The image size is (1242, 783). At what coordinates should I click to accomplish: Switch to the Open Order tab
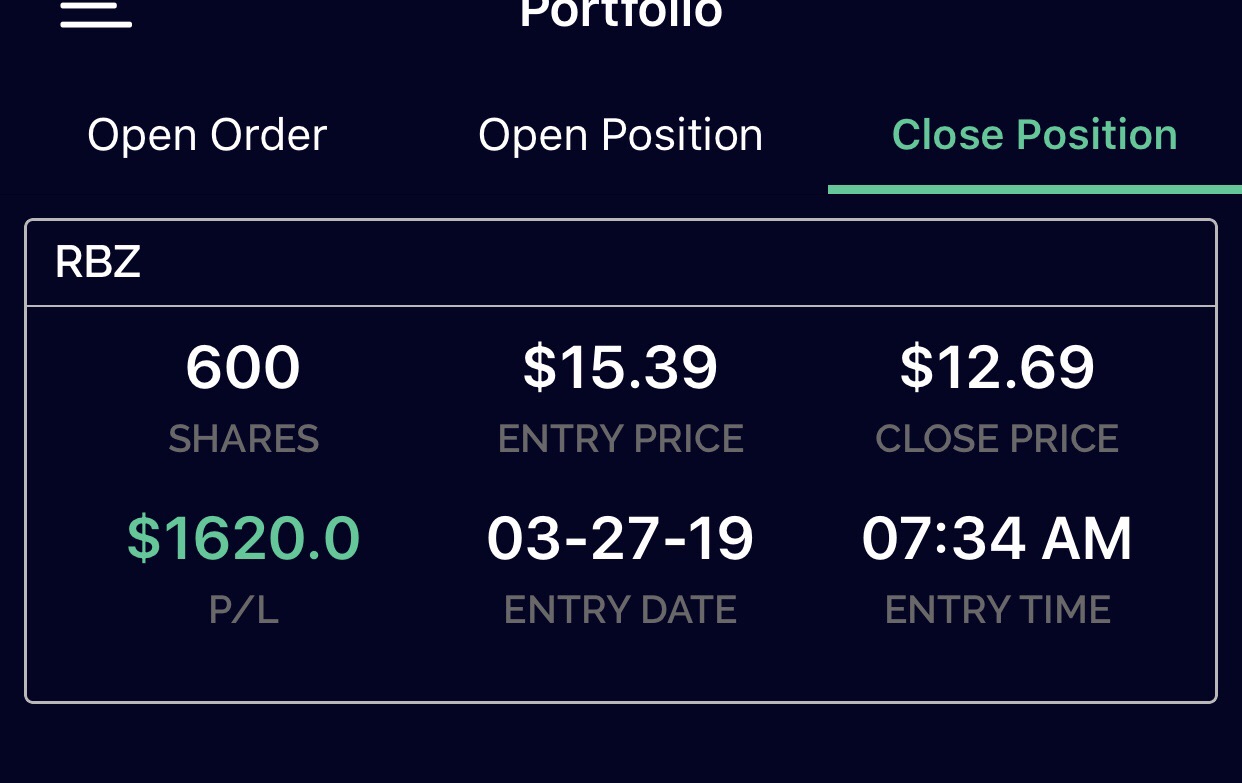(x=207, y=135)
